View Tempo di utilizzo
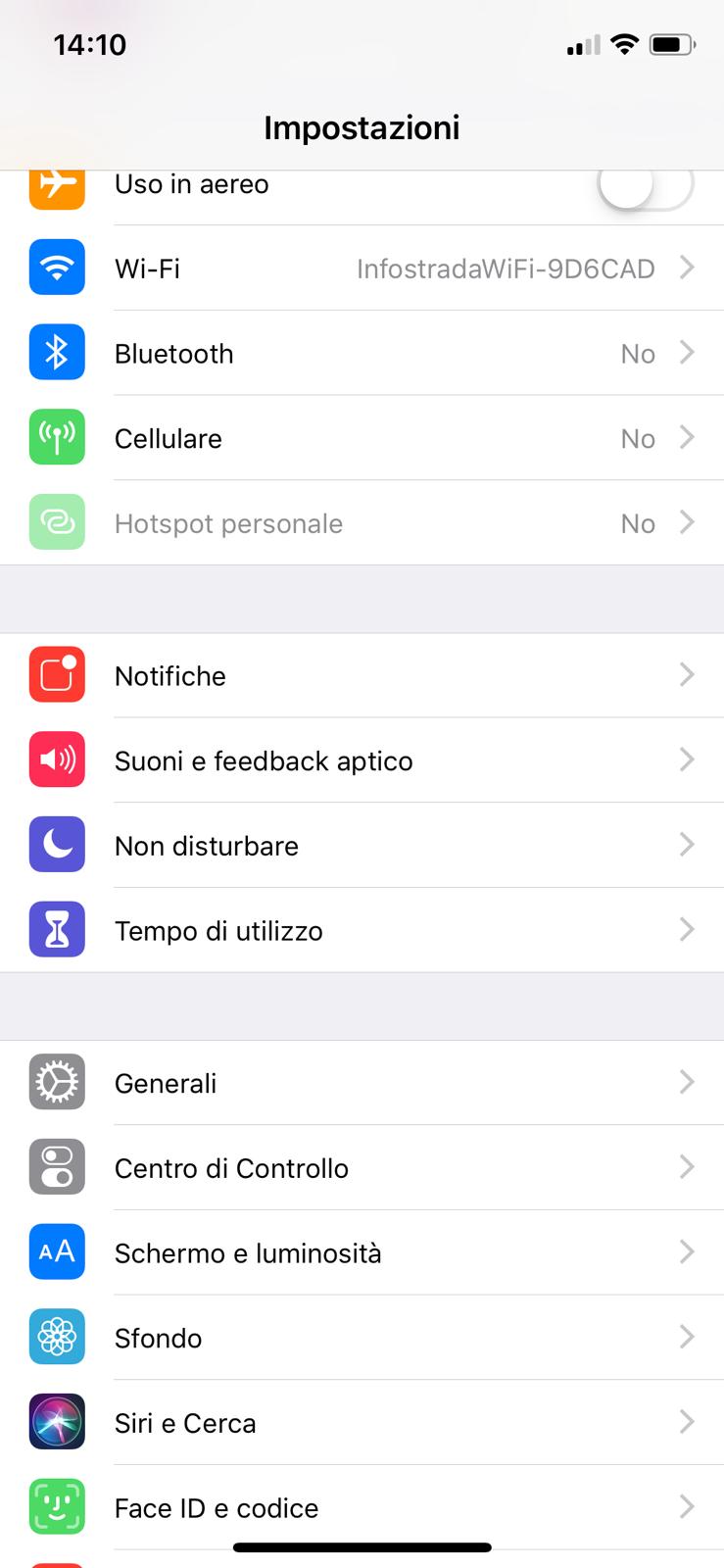Image resolution: width=724 pixels, height=1568 pixels. pos(362,931)
